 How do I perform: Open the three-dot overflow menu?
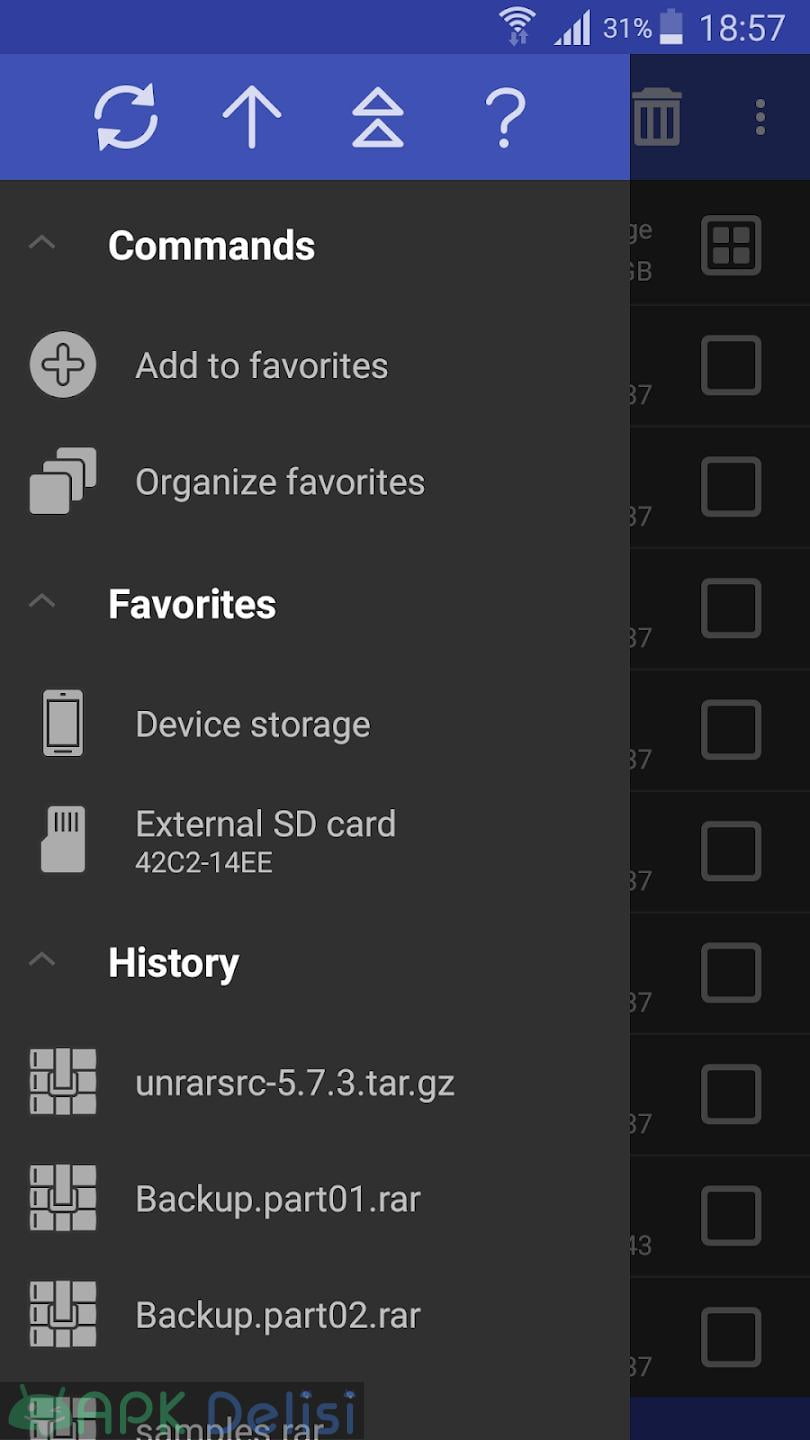tap(761, 117)
